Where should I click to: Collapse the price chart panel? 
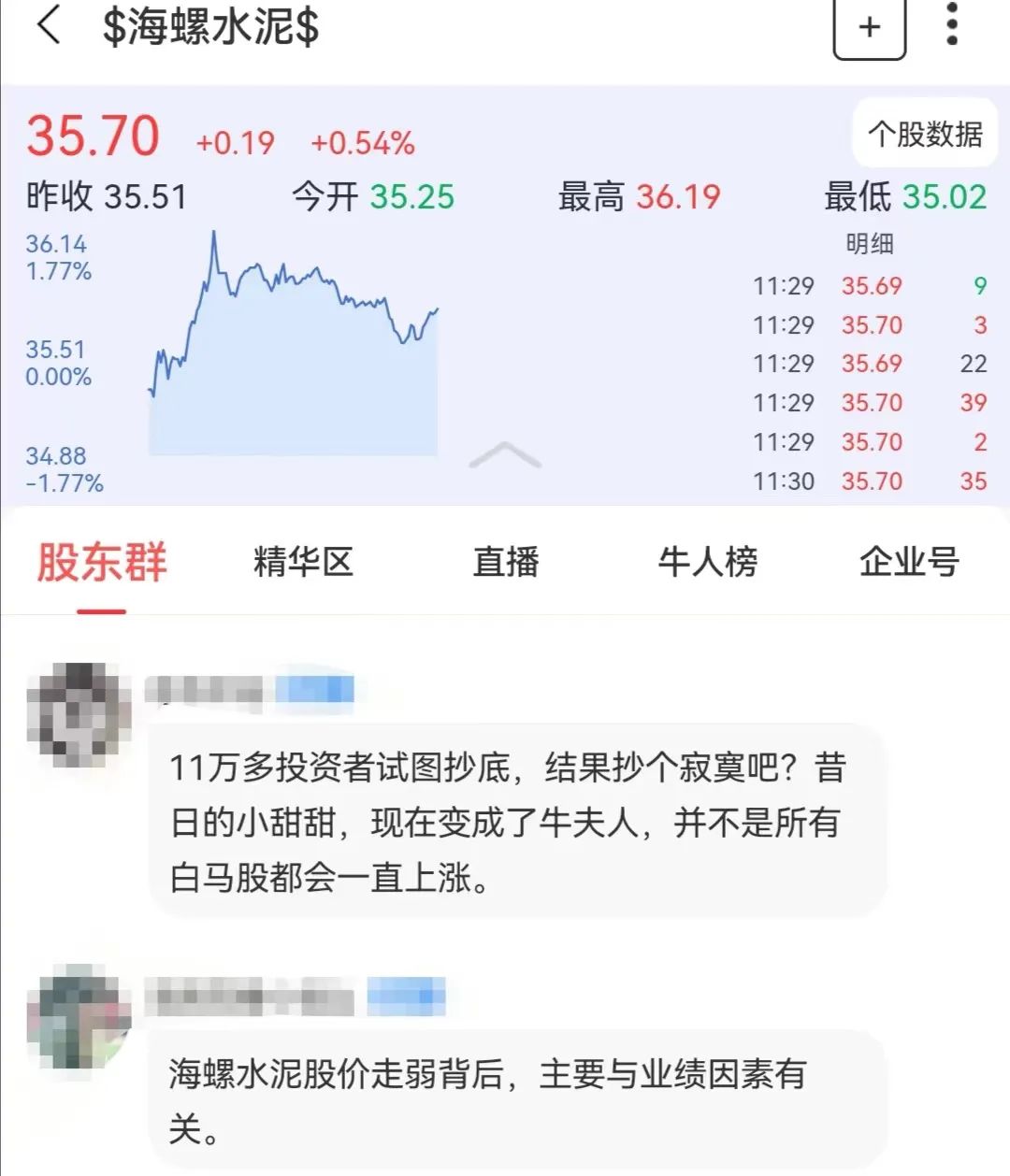click(x=505, y=455)
